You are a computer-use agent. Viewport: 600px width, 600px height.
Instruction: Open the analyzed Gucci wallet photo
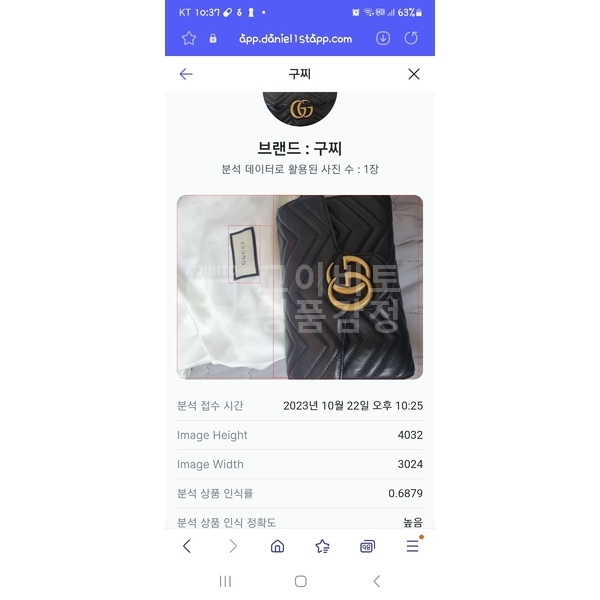(300, 287)
